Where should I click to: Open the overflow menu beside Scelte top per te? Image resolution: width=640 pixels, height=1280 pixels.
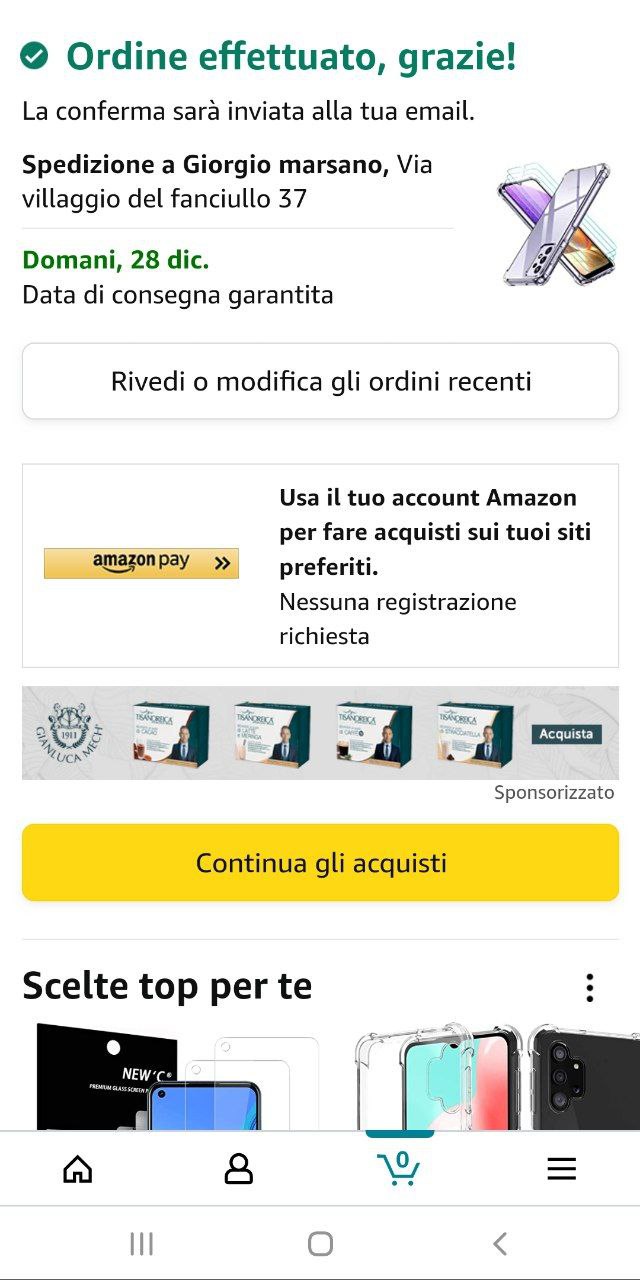pyautogui.click(x=590, y=988)
